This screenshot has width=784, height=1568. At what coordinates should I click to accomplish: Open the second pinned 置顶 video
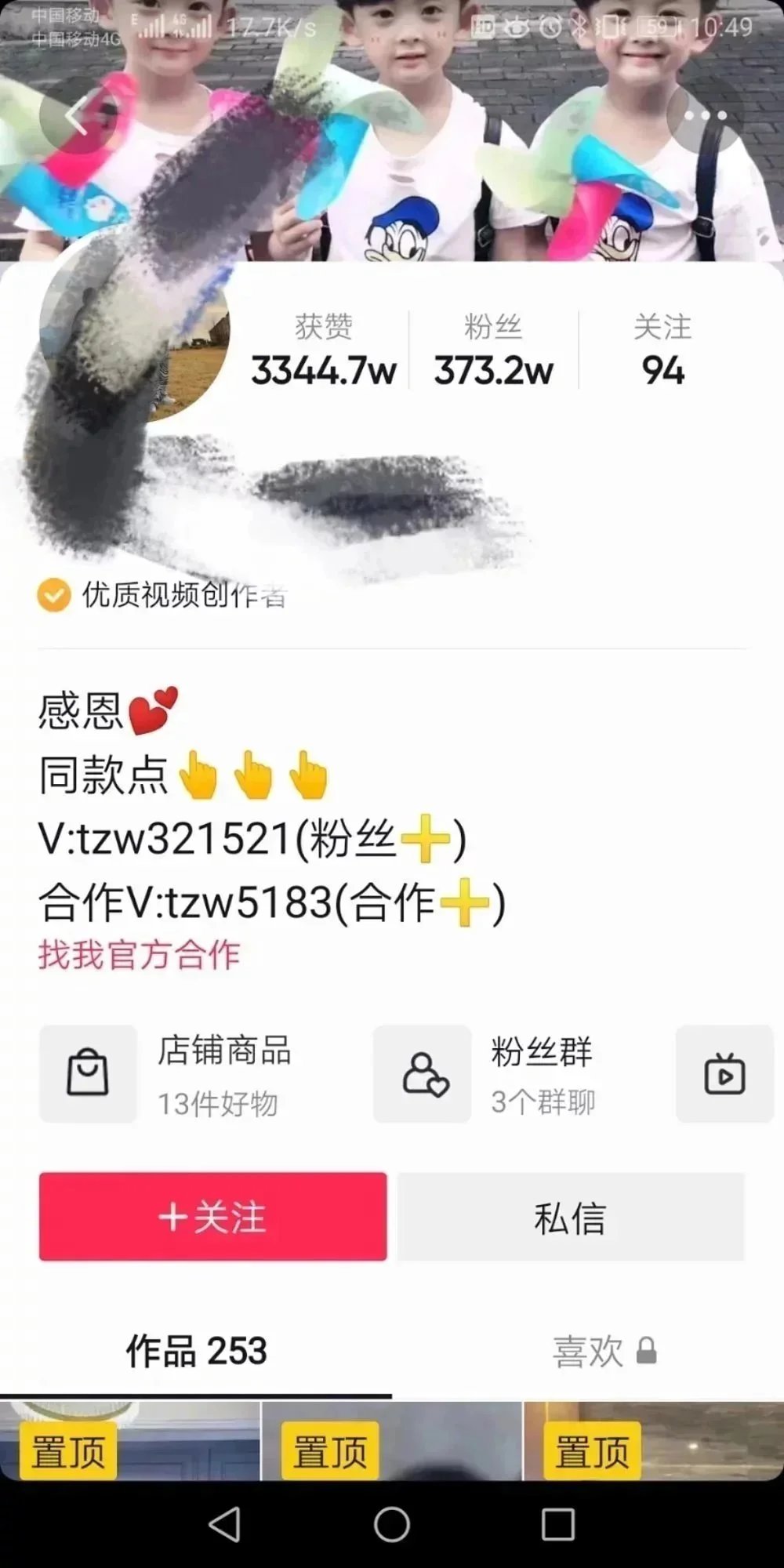pos(391,1441)
